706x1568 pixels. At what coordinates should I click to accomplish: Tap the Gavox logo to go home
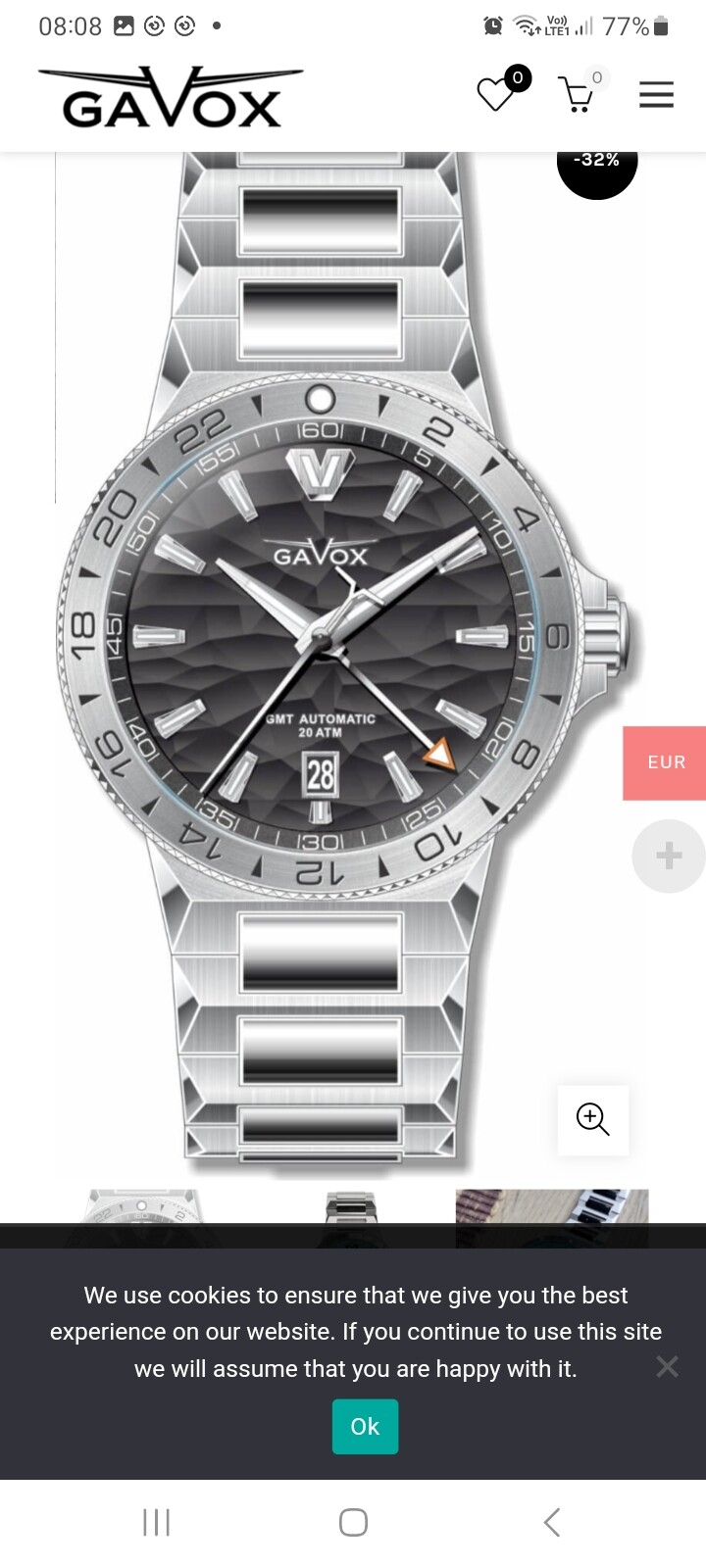tap(172, 97)
